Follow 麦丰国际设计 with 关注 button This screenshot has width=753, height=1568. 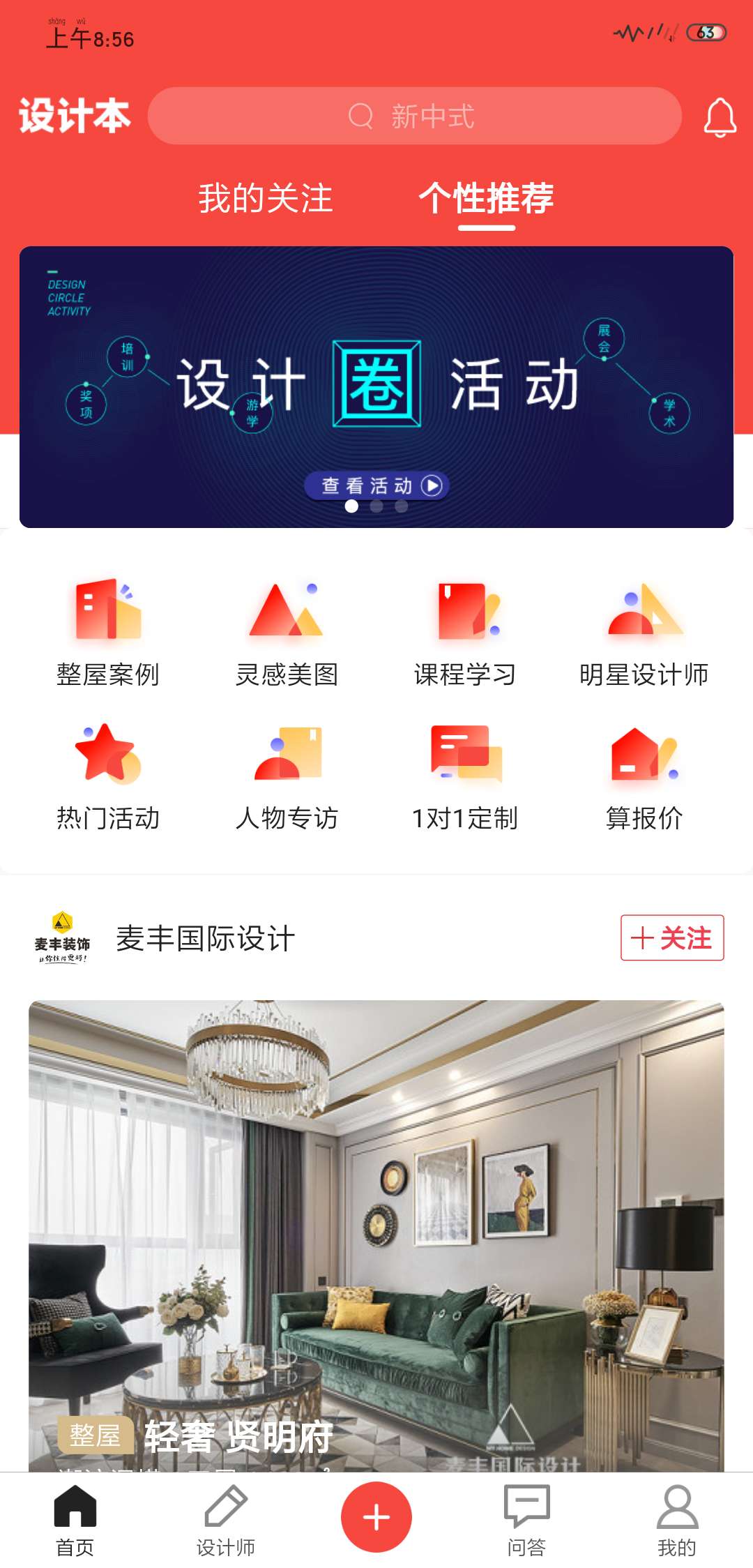click(671, 937)
